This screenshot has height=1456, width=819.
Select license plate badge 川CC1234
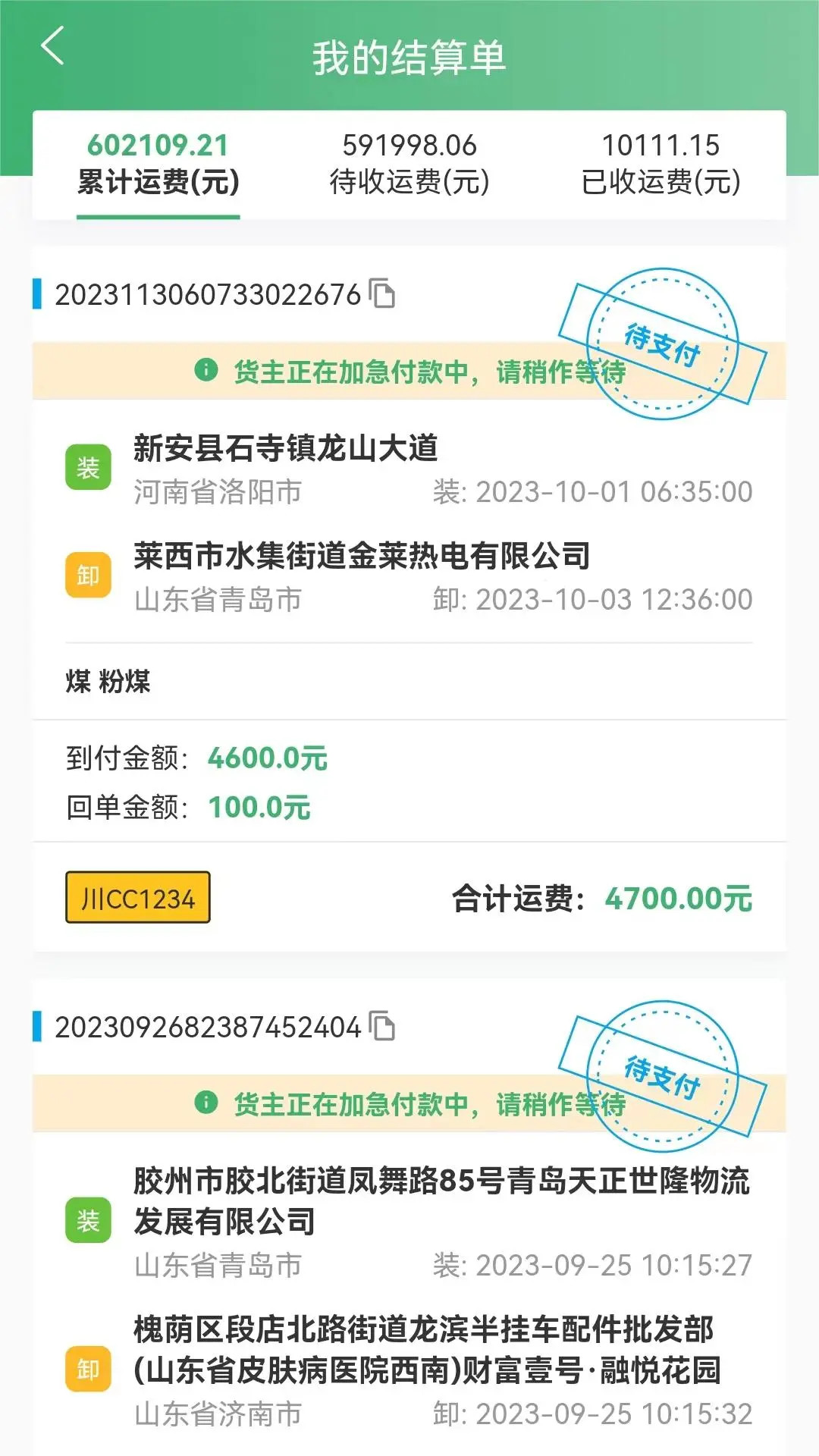pos(136,899)
